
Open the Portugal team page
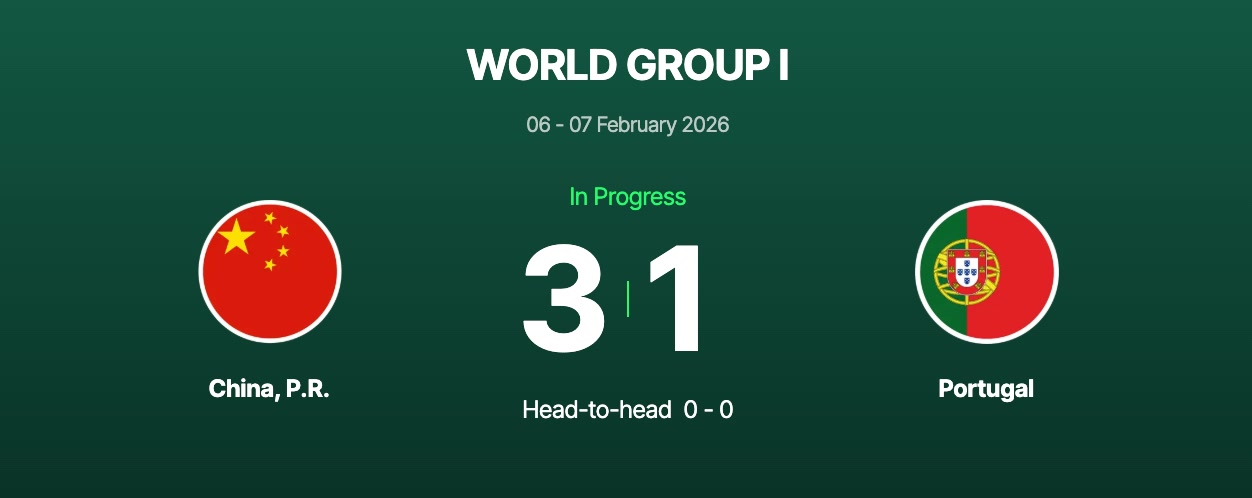(985, 388)
